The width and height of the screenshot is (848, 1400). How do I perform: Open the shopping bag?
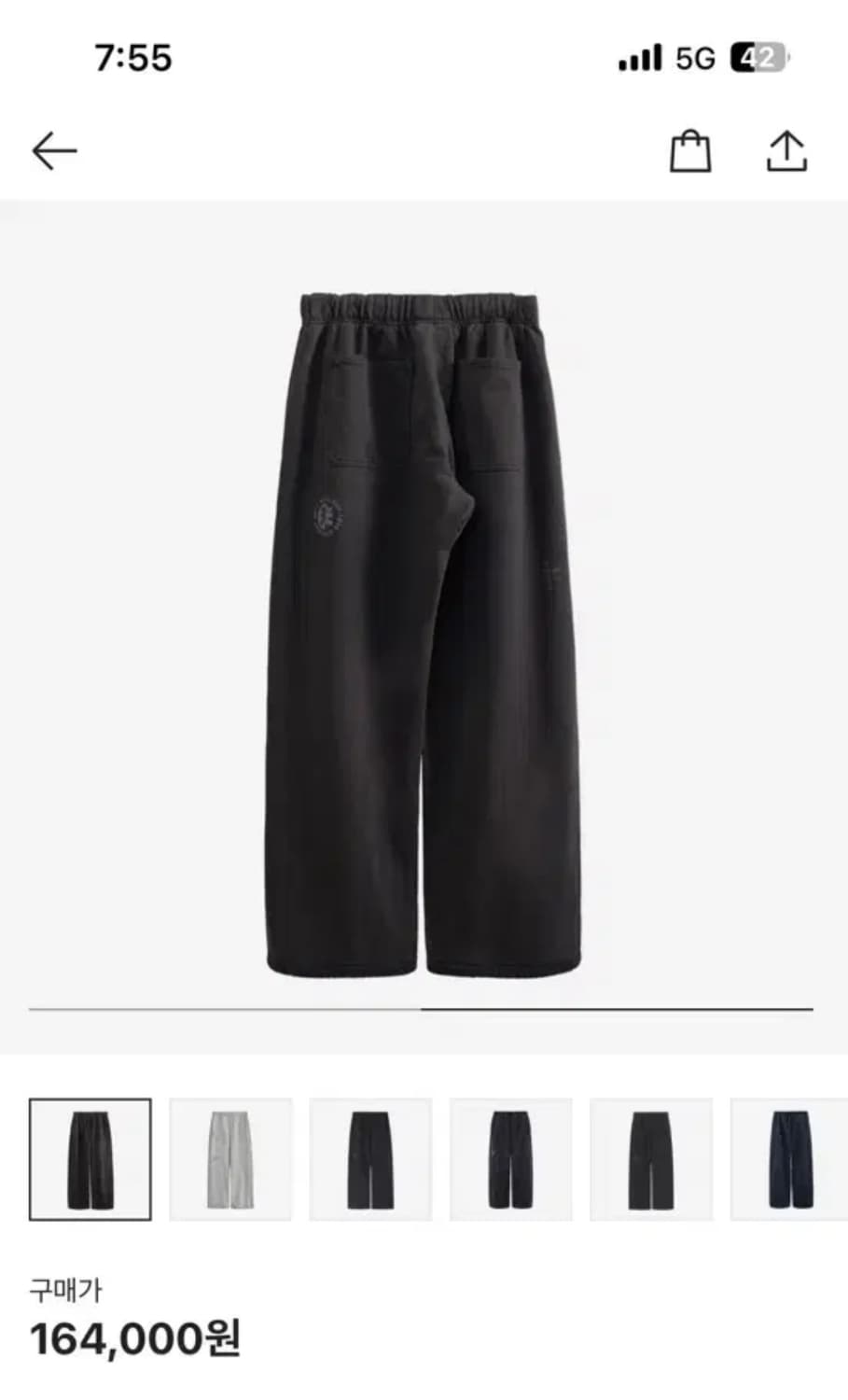pyautogui.click(x=690, y=151)
